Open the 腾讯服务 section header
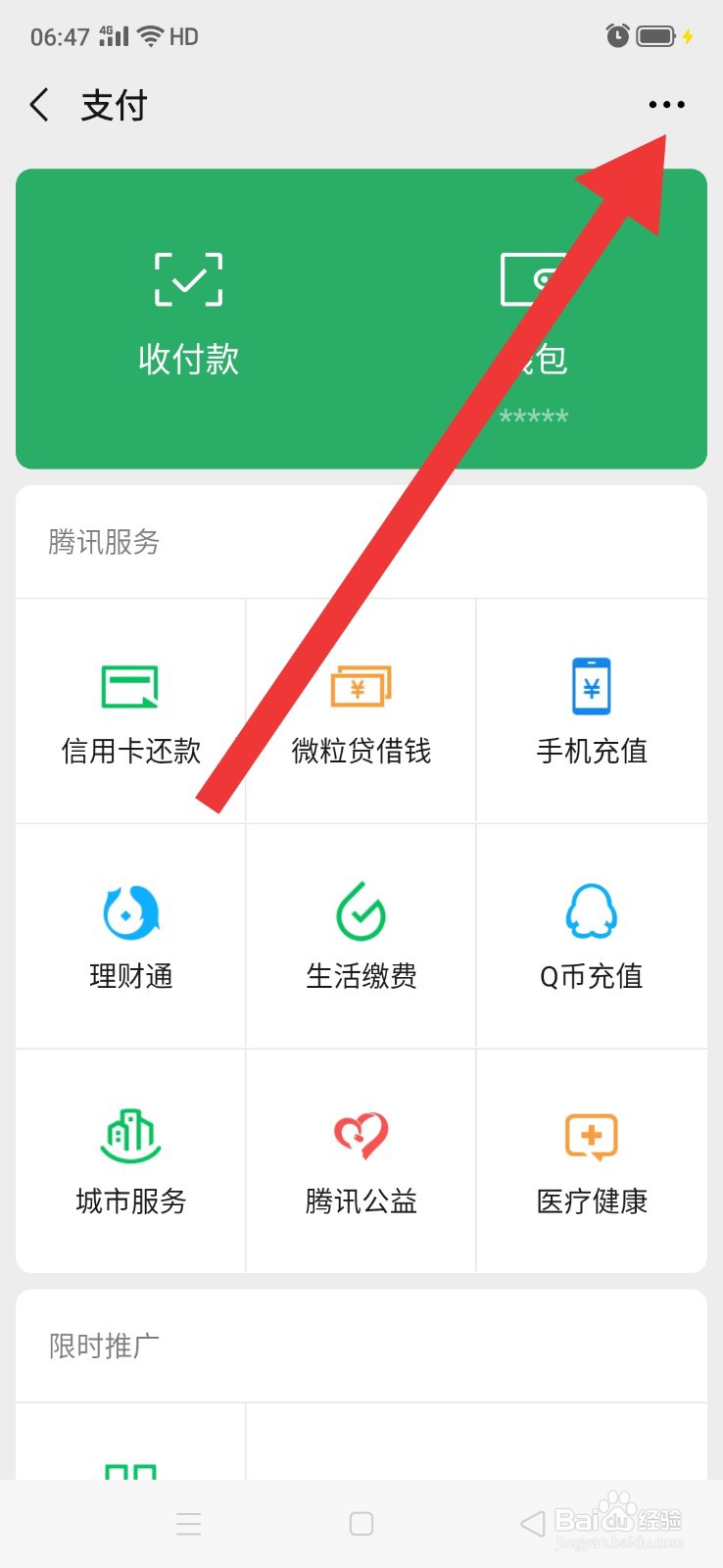This screenshot has width=723, height=1568. pyautogui.click(x=105, y=542)
